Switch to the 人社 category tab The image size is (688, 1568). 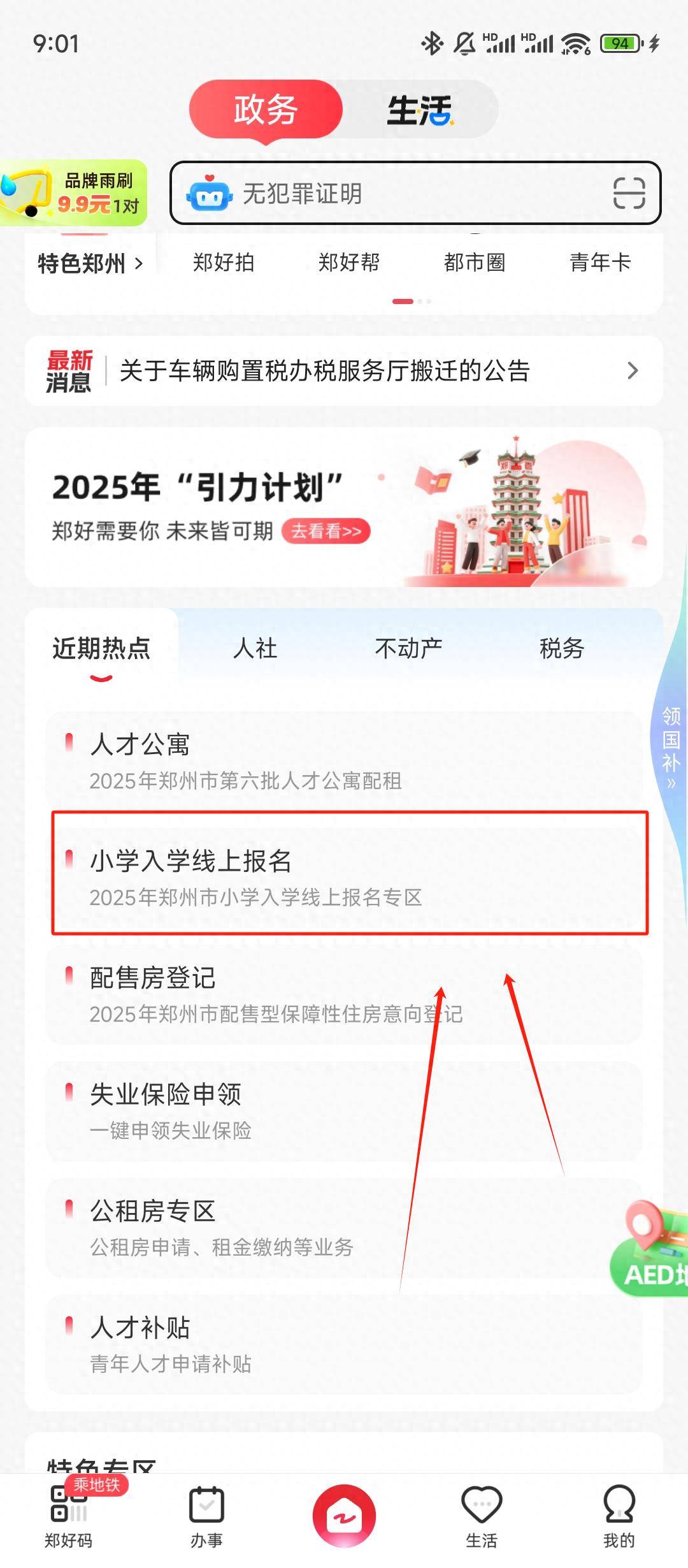click(255, 648)
